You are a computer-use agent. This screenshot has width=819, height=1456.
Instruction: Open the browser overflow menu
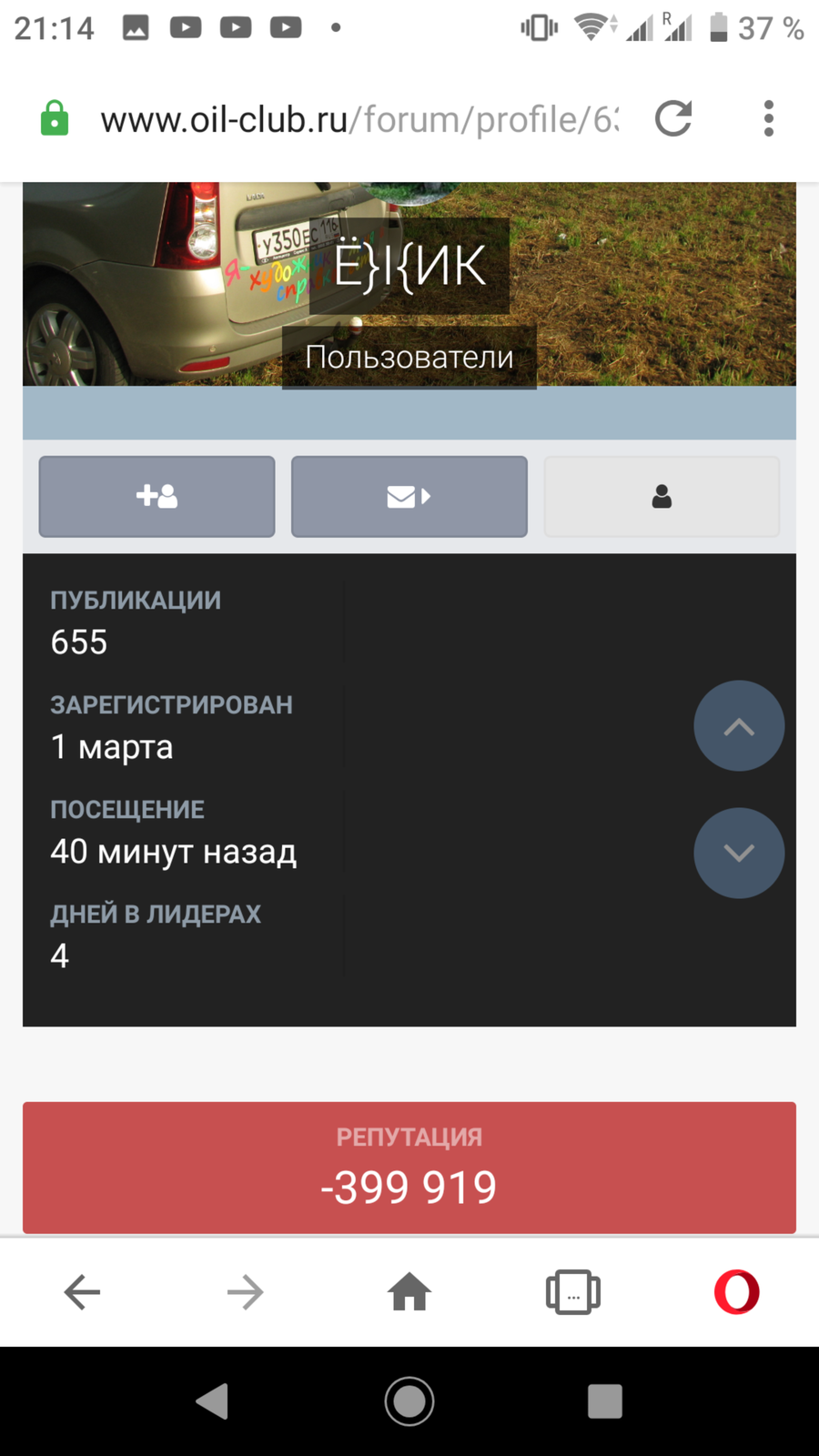769,118
